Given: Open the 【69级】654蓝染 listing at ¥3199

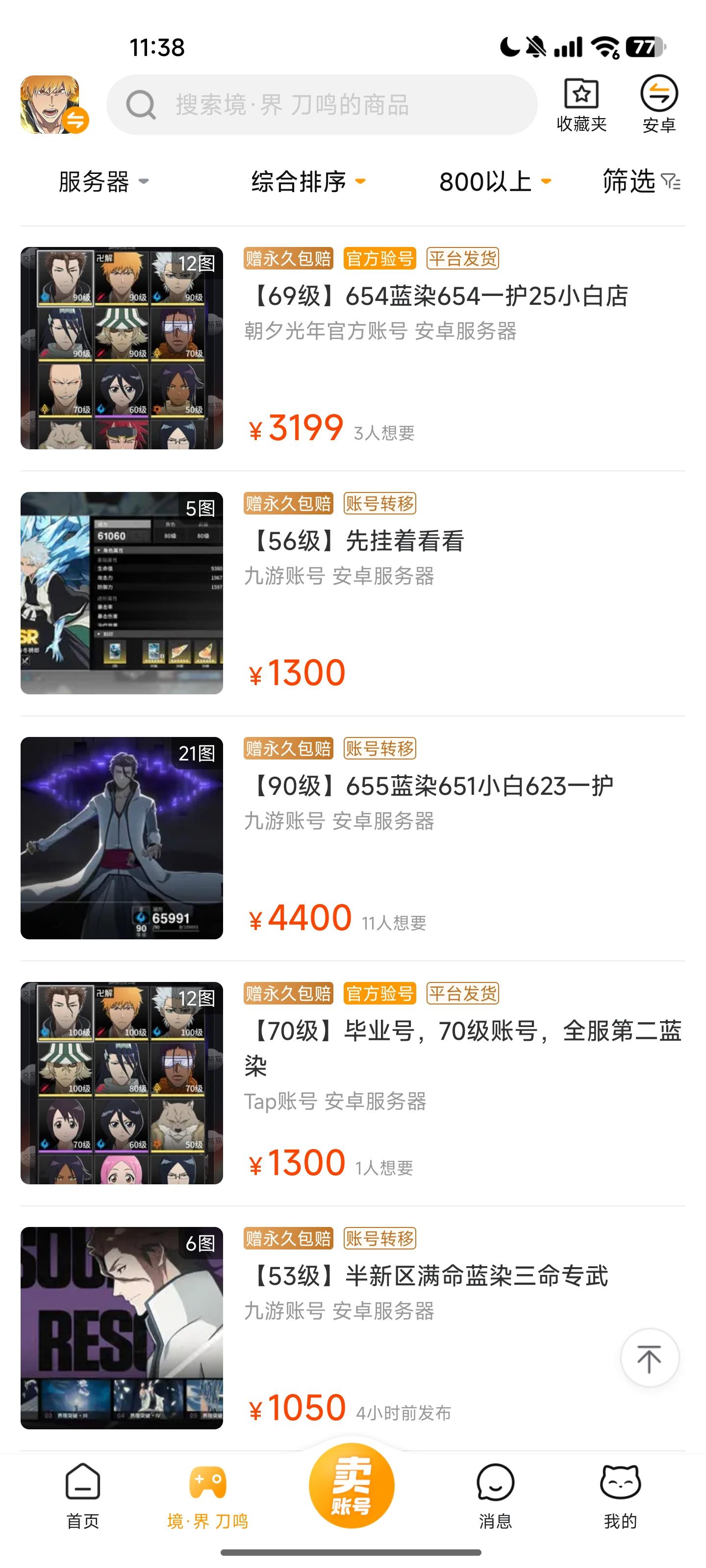Looking at the screenshot, I should (x=436, y=296).
